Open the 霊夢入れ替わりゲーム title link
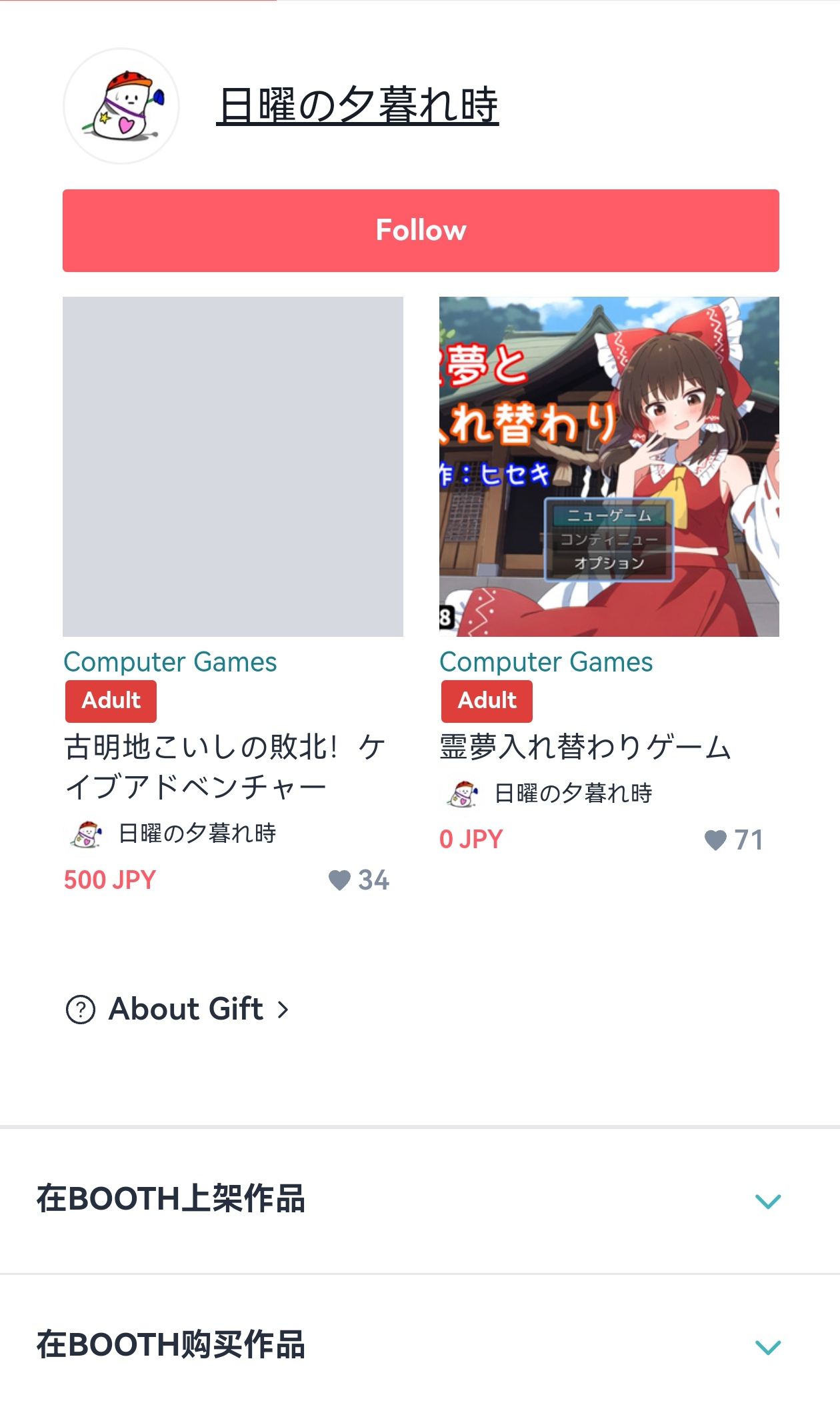 (585, 747)
